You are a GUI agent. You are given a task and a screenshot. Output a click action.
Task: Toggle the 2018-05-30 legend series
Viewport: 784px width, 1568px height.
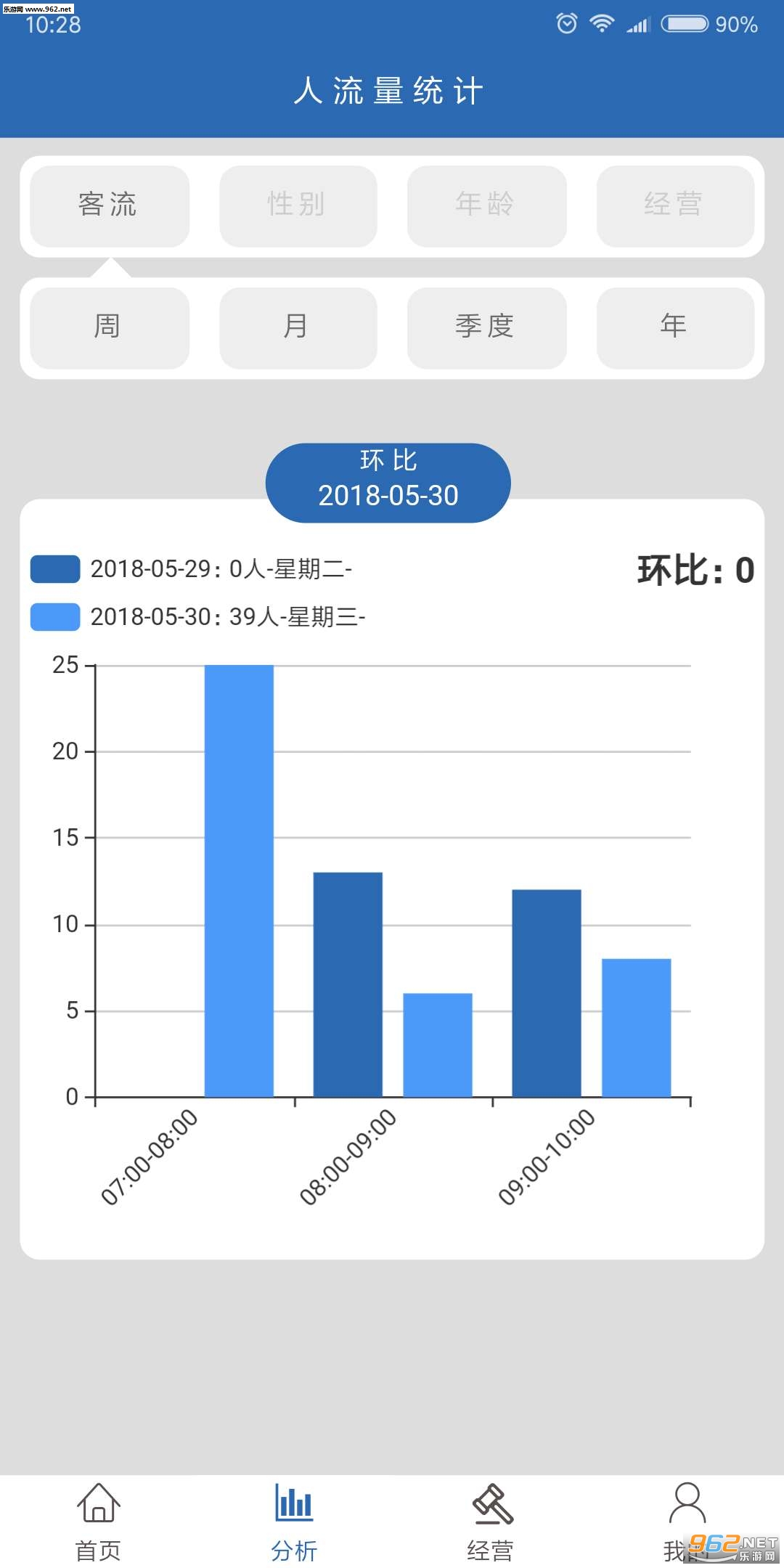click(197, 617)
